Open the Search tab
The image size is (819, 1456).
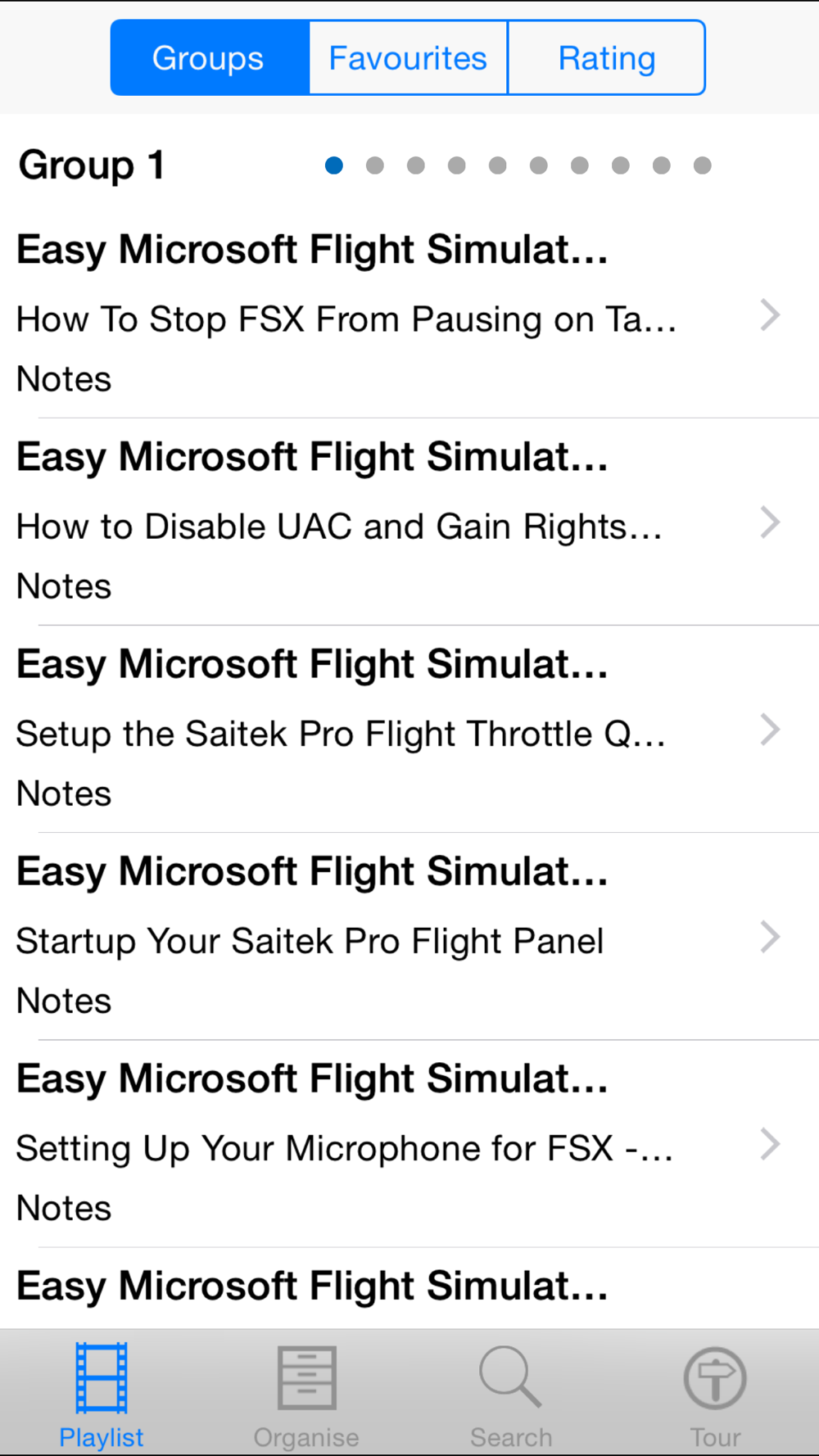point(511,1395)
